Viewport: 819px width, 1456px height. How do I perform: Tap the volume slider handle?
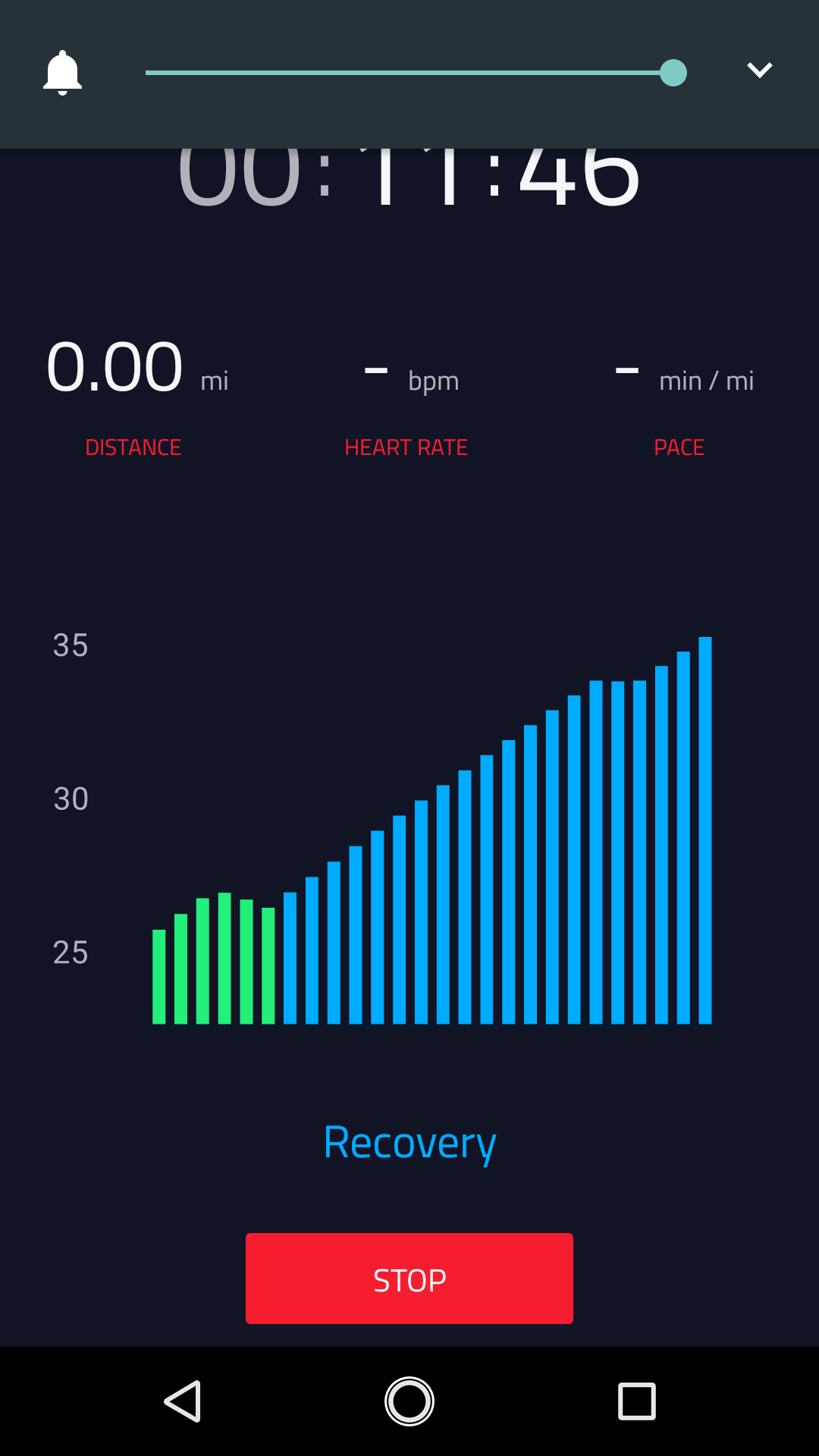coord(673,73)
